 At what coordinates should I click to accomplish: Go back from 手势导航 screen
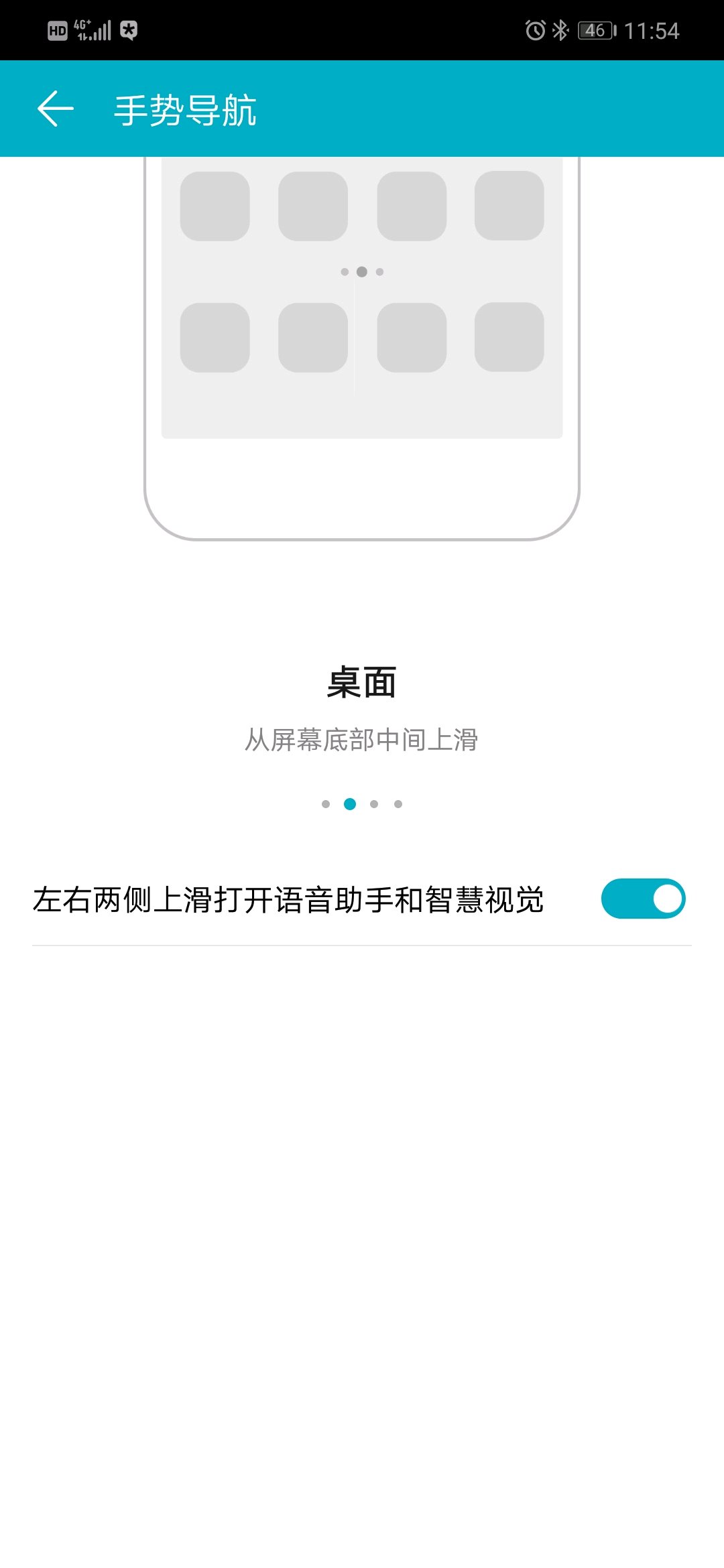pos(55,109)
